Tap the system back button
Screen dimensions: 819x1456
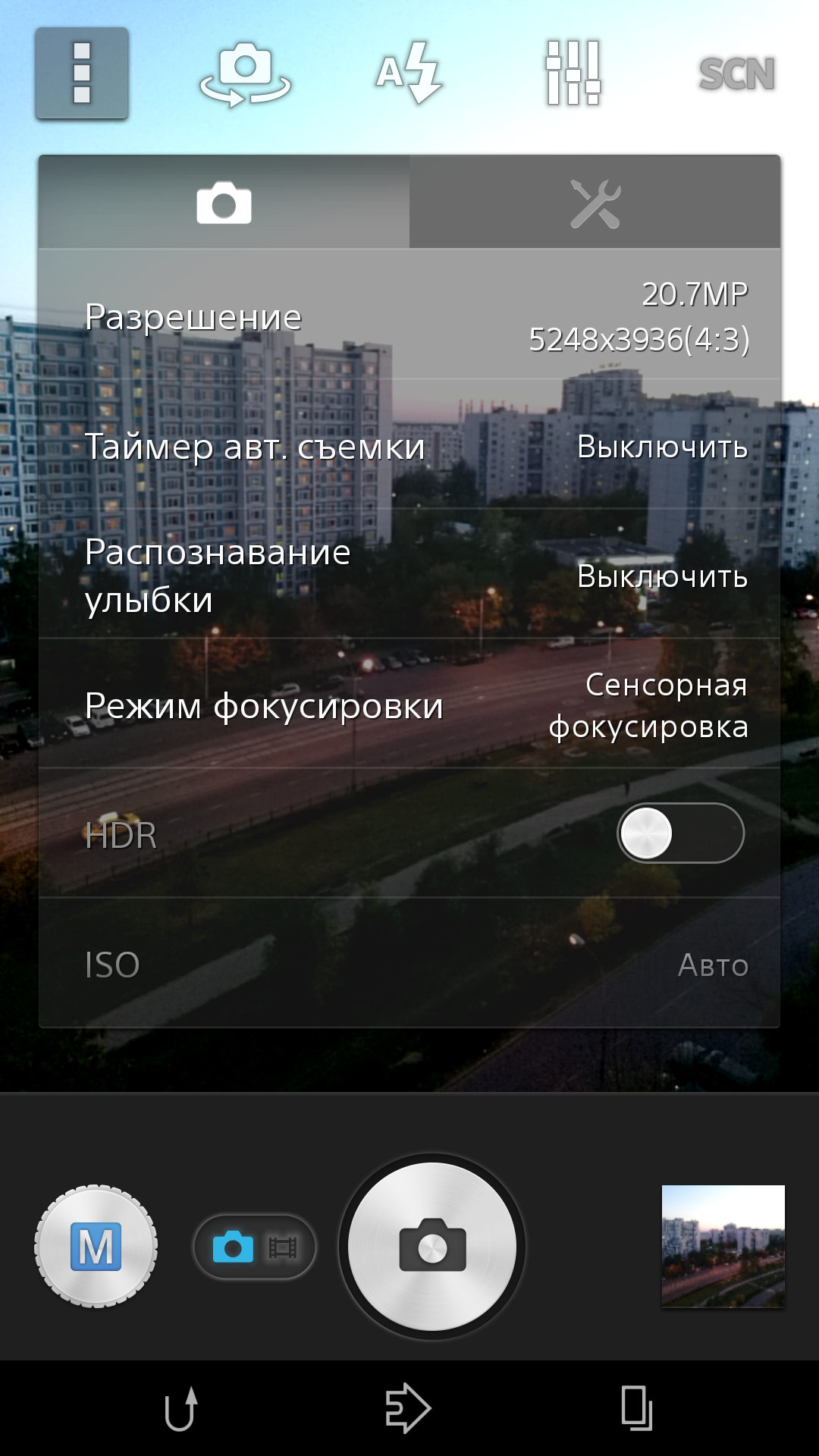[181, 1408]
